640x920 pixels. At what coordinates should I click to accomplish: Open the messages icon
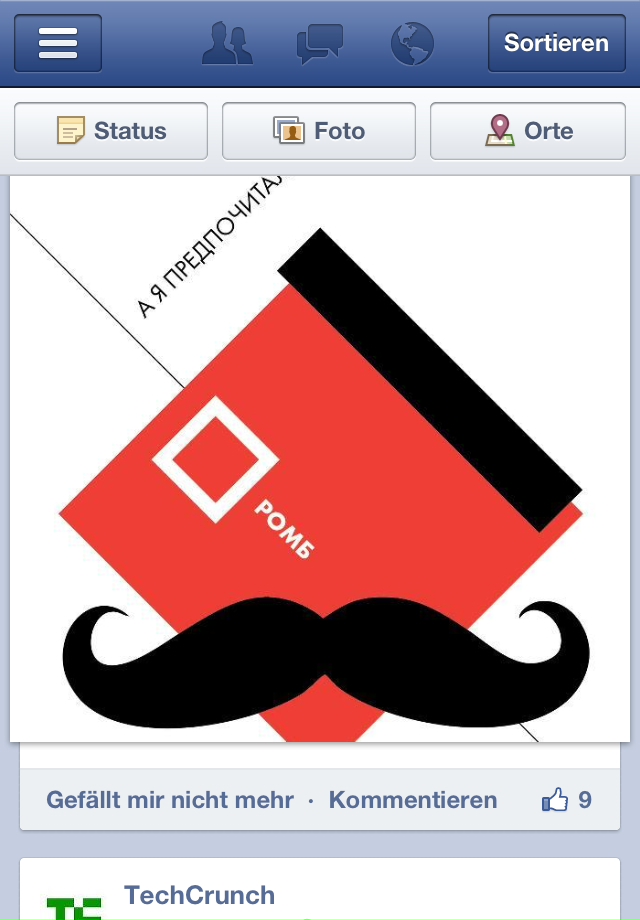tap(319, 43)
